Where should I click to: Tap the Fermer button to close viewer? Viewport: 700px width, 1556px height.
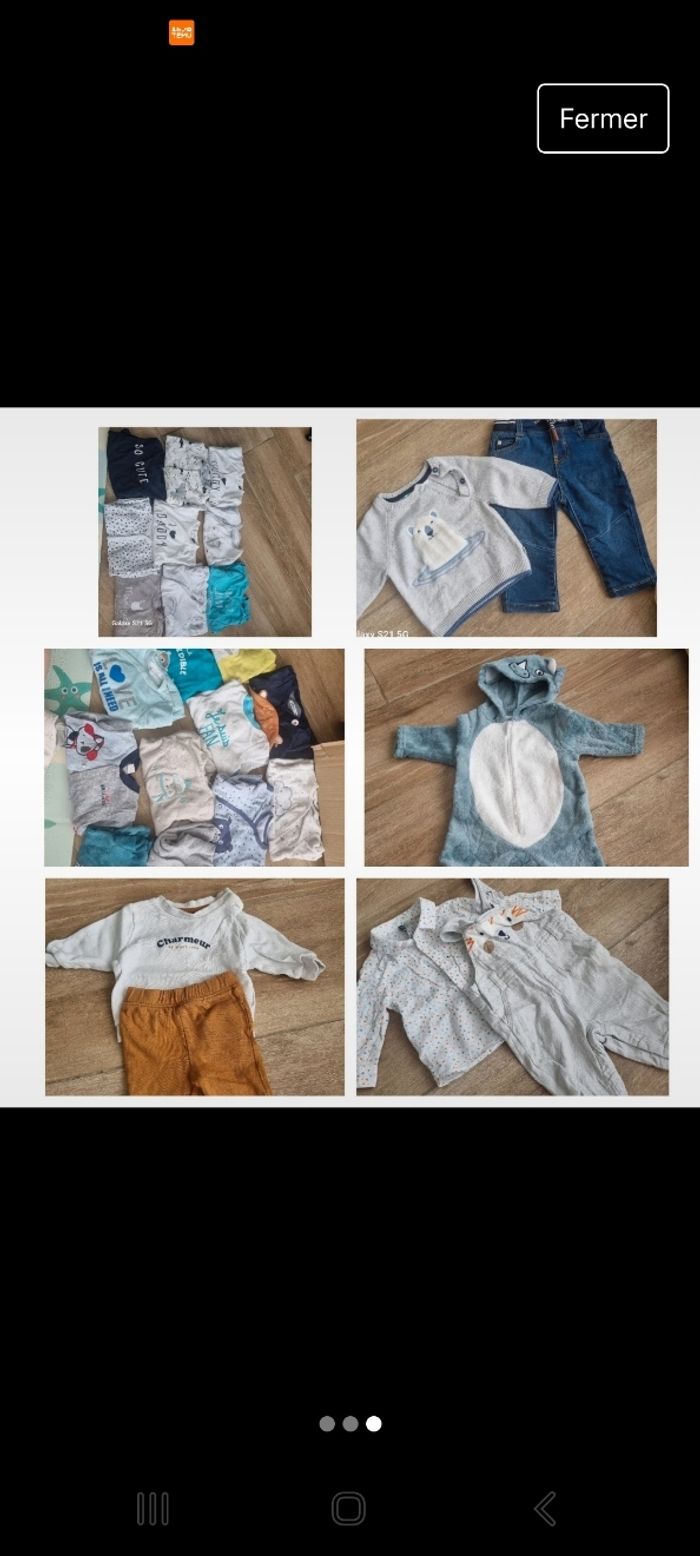tap(602, 118)
